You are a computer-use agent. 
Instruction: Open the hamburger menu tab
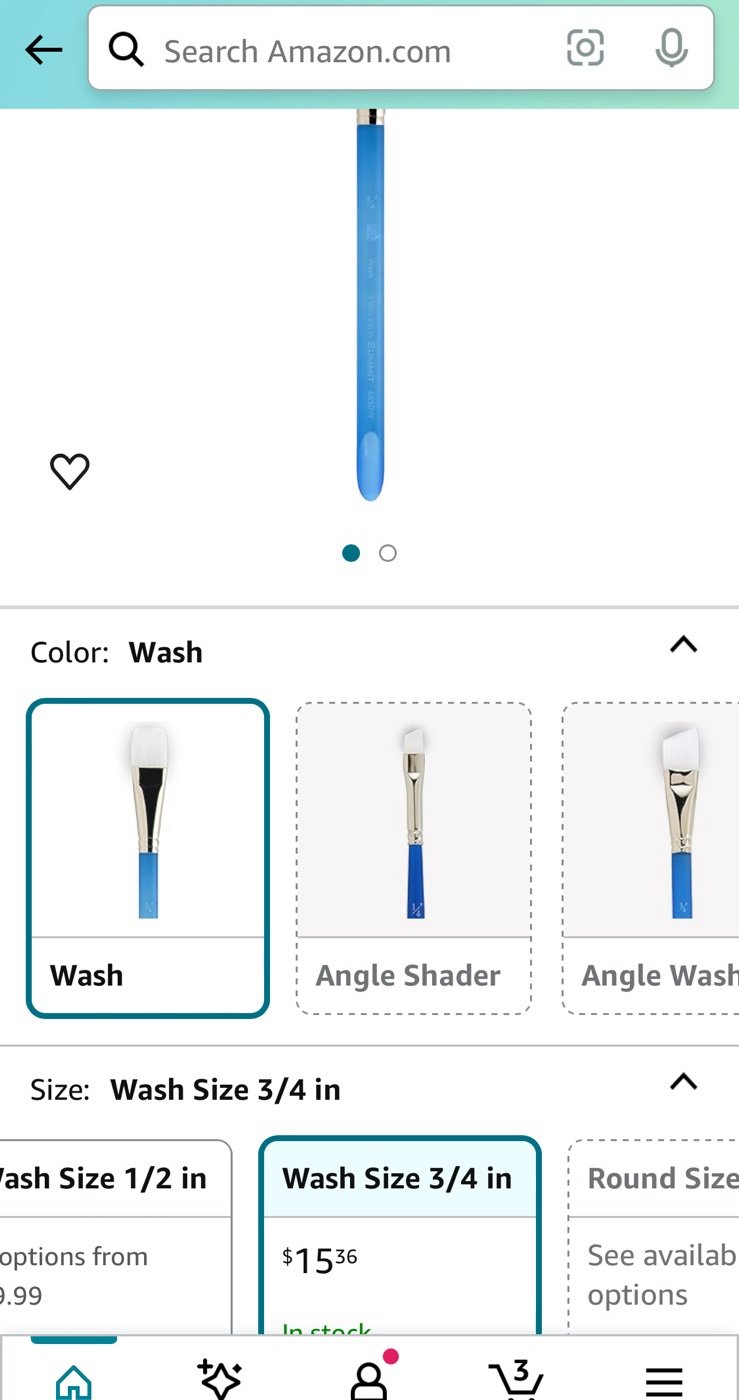[x=664, y=1382]
